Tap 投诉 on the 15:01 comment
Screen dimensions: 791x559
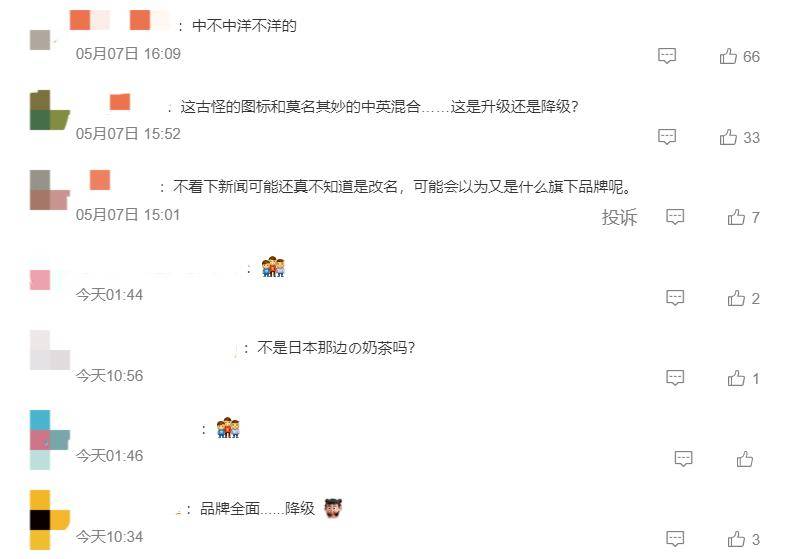click(x=619, y=217)
